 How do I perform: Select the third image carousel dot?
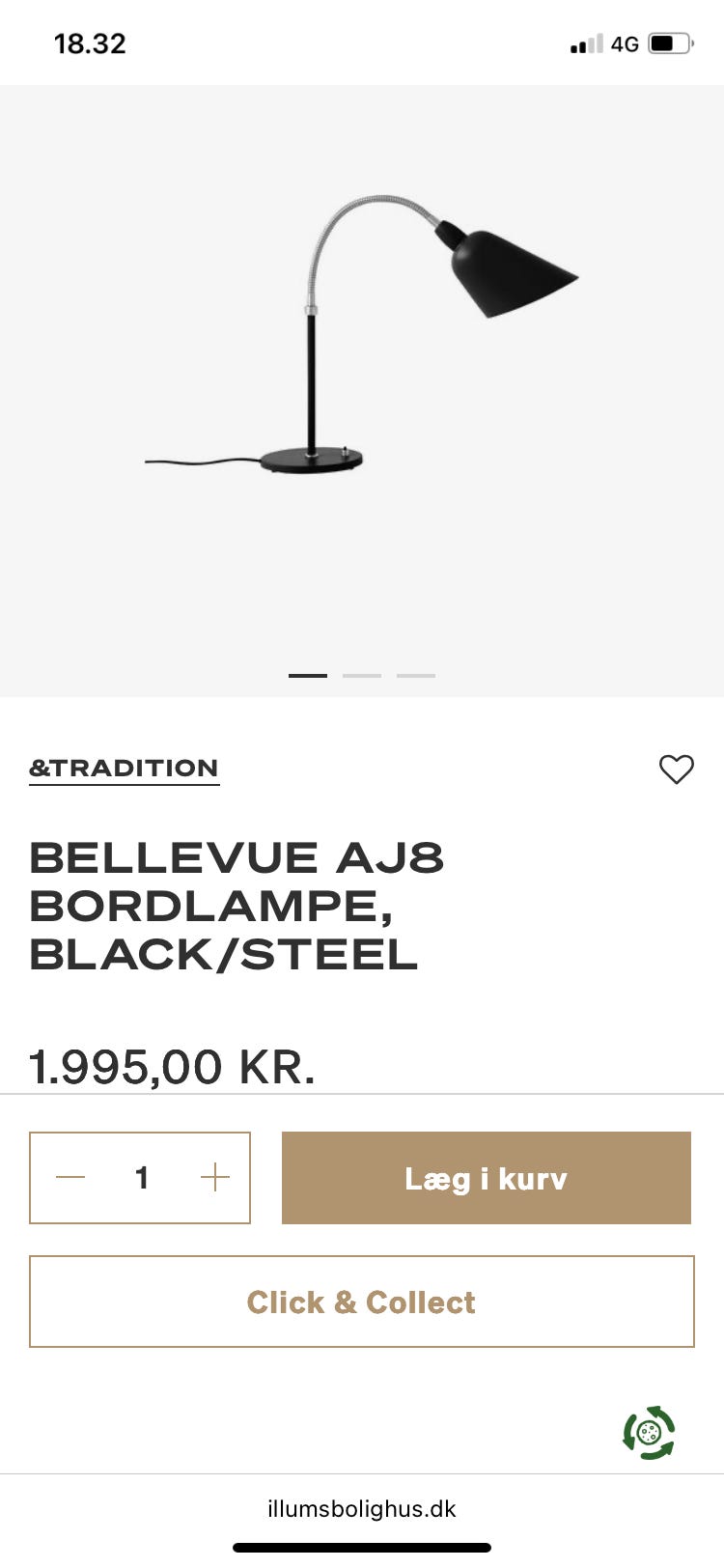[x=415, y=674]
